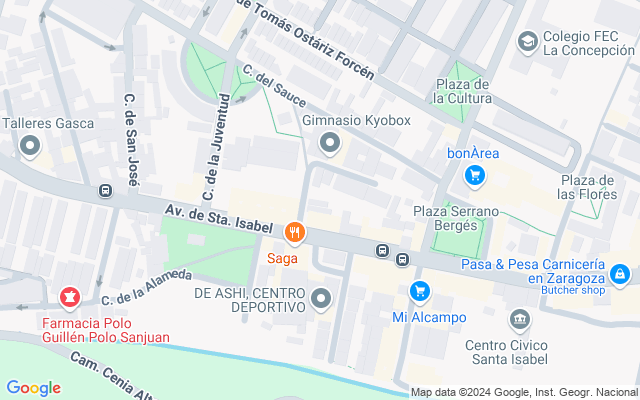Open Farmacia Polo Guillén Polo Sanjuan marker
This screenshot has height=400, width=640.
69,297
